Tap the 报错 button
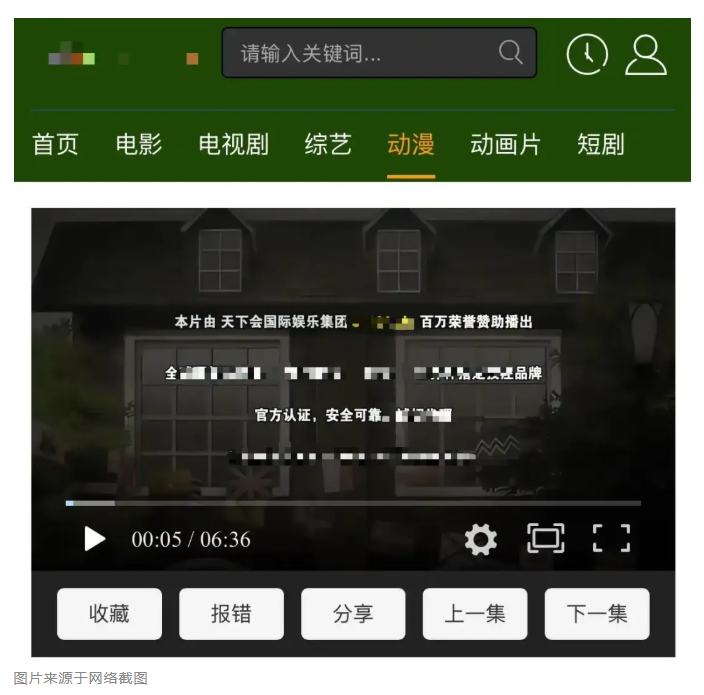Image resolution: width=704 pixels, height=695 pixels. [231, 613]
